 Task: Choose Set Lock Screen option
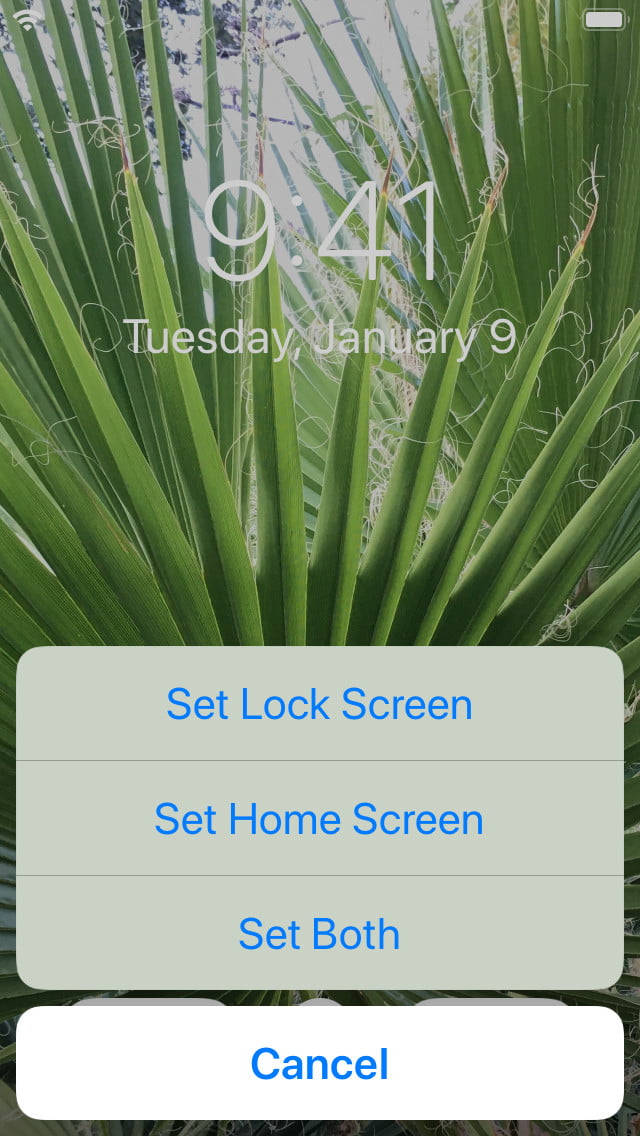tap(320, 703)
